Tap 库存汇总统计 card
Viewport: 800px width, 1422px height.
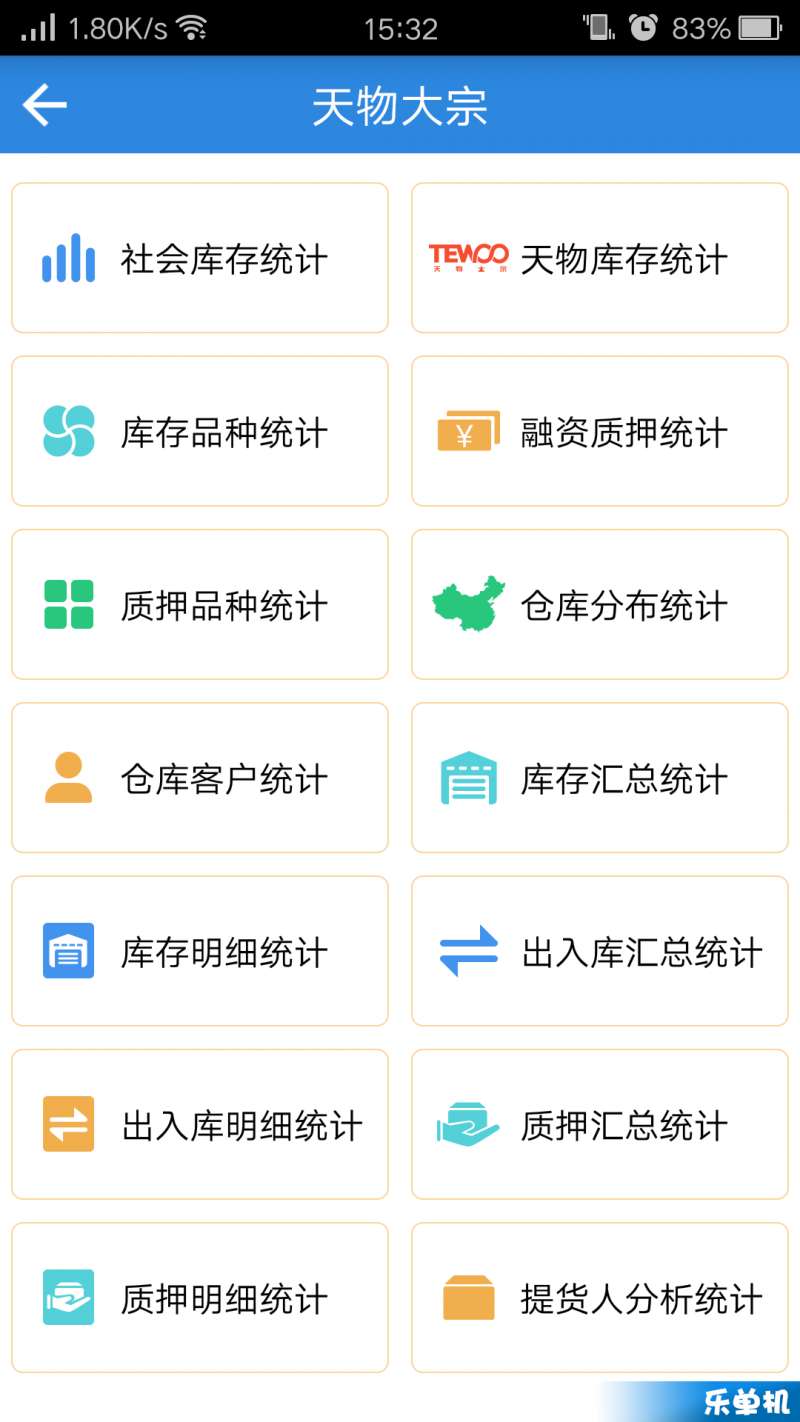600,778
